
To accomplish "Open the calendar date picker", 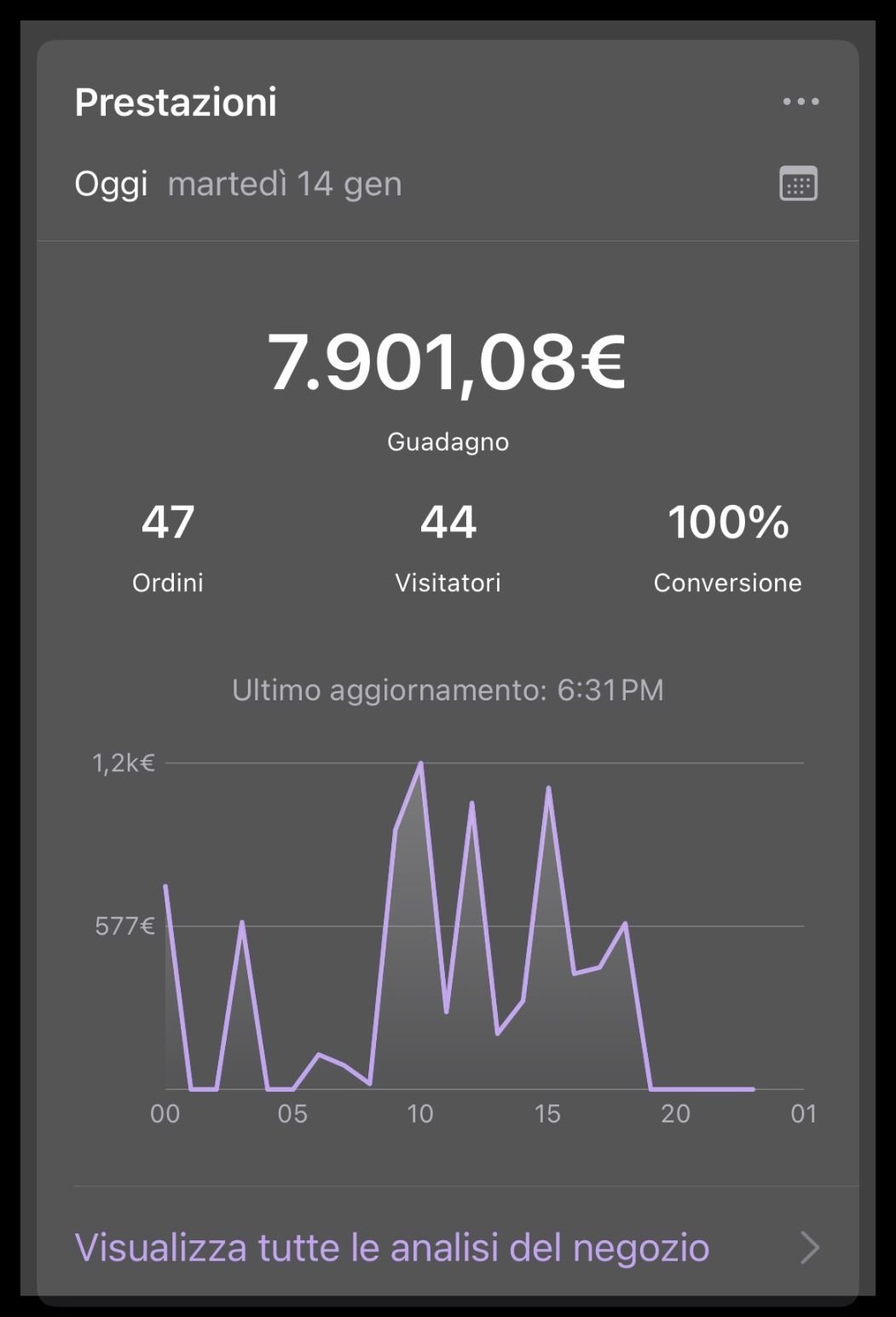I will tap(799, 183).
